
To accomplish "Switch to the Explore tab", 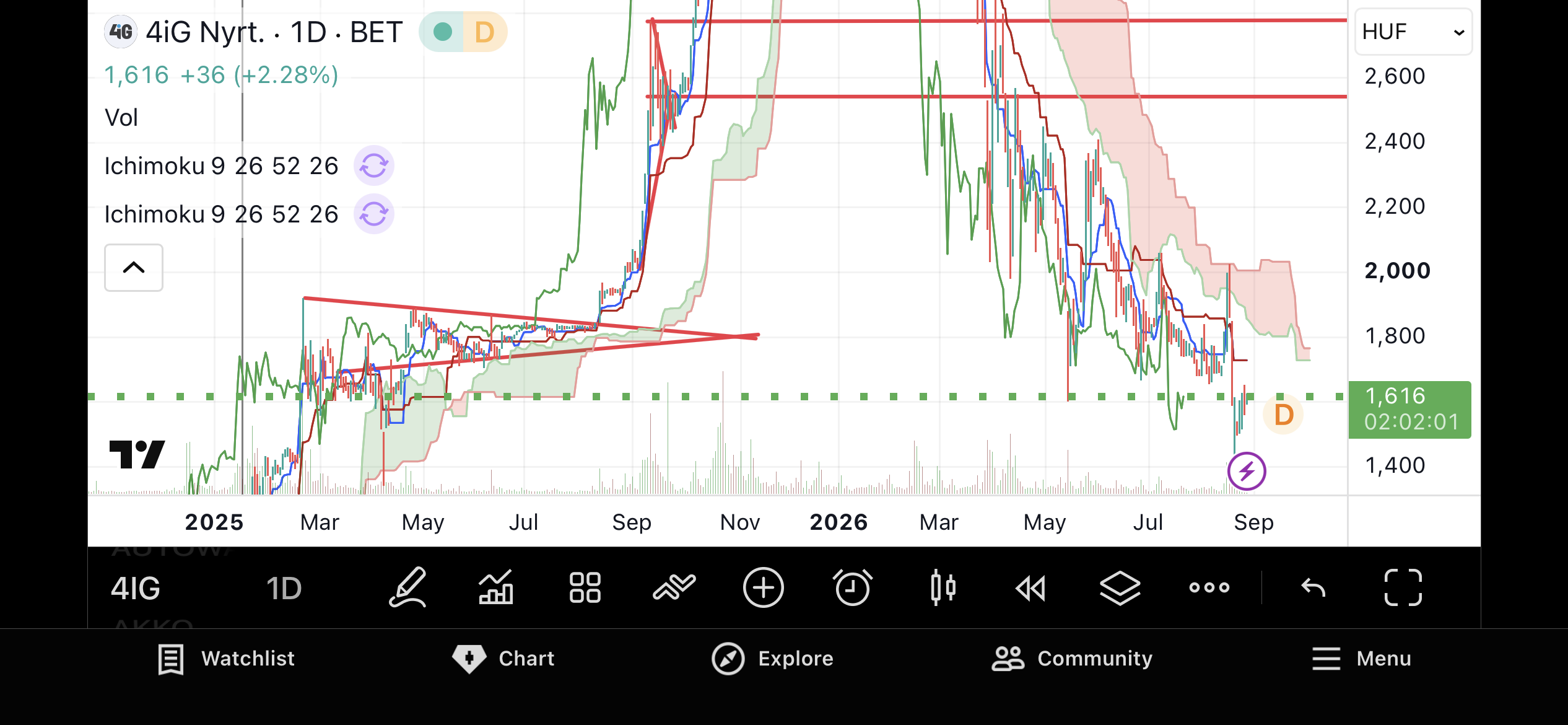I will click(772, 659).
